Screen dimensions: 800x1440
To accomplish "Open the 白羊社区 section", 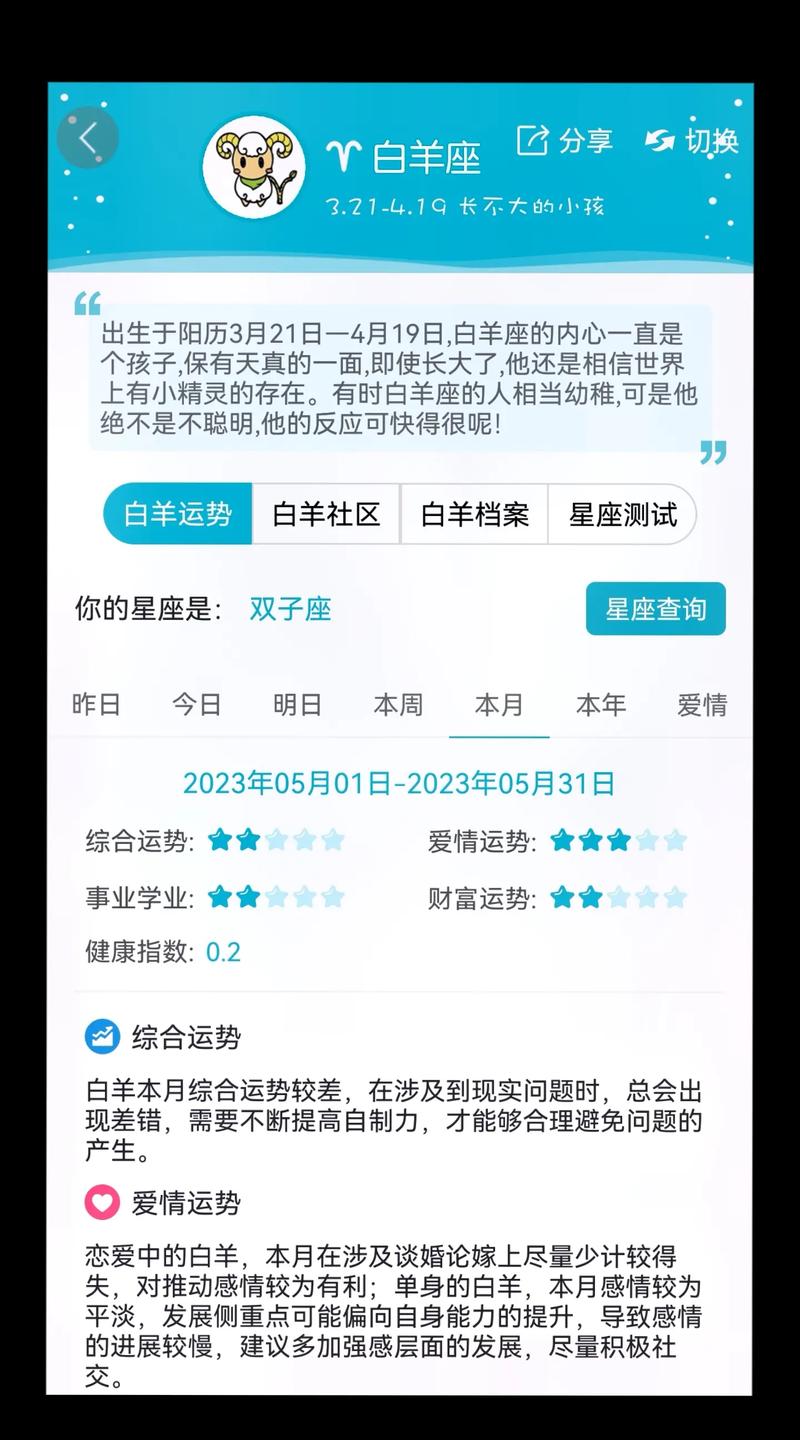I will point(326,515).
